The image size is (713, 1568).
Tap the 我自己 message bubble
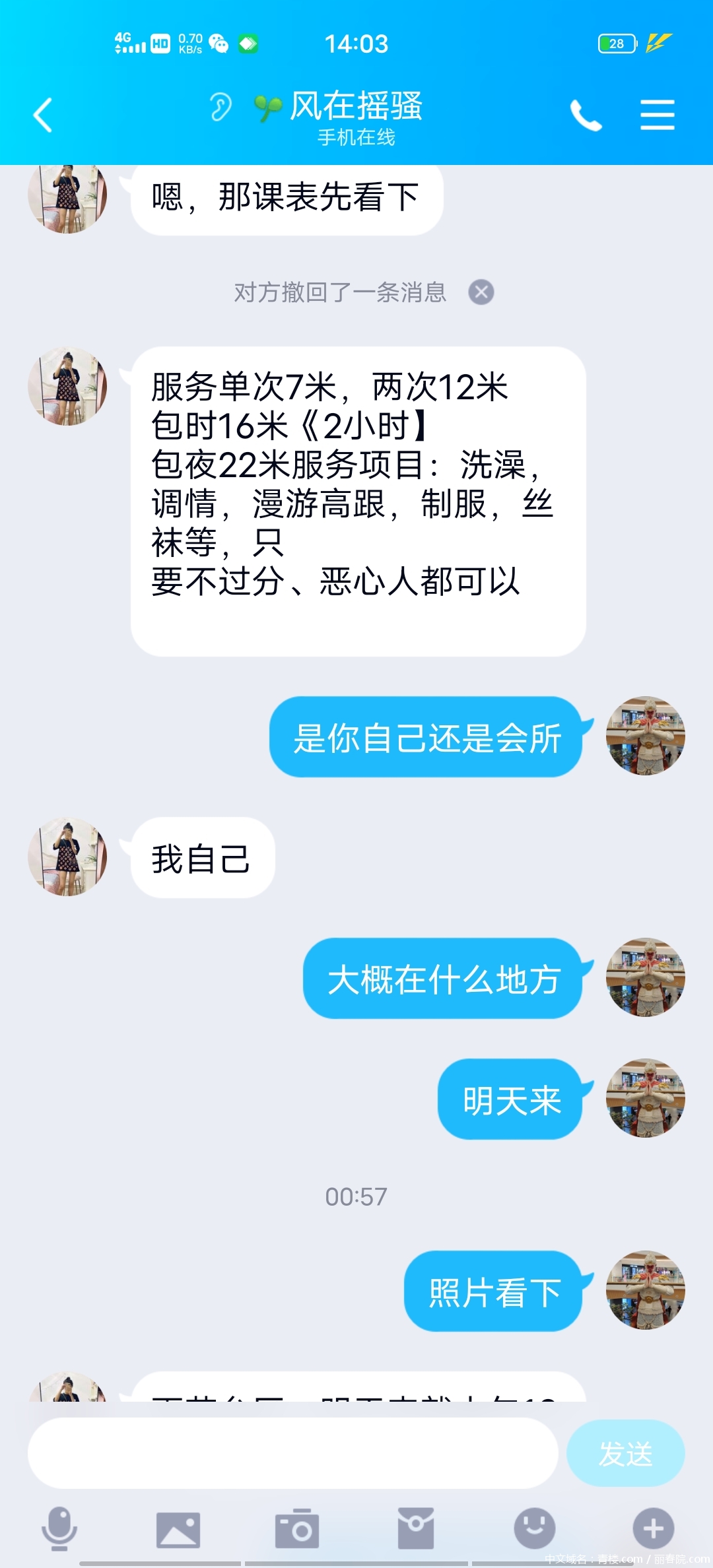(201, 858)
